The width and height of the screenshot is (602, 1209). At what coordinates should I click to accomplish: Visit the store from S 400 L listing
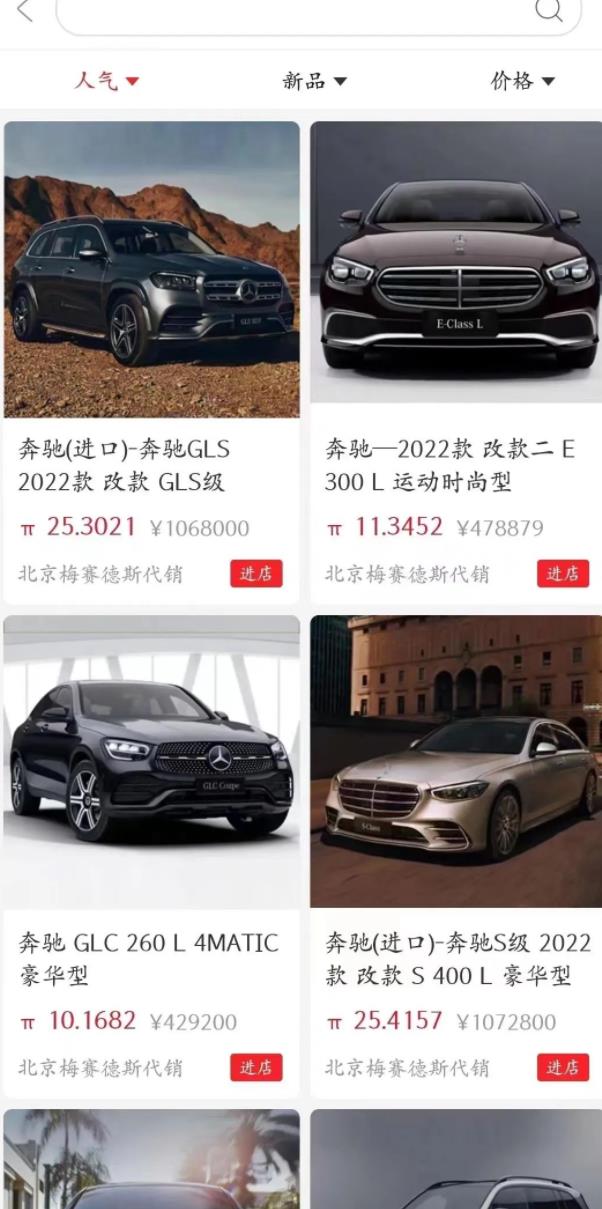coord(562,1067)
